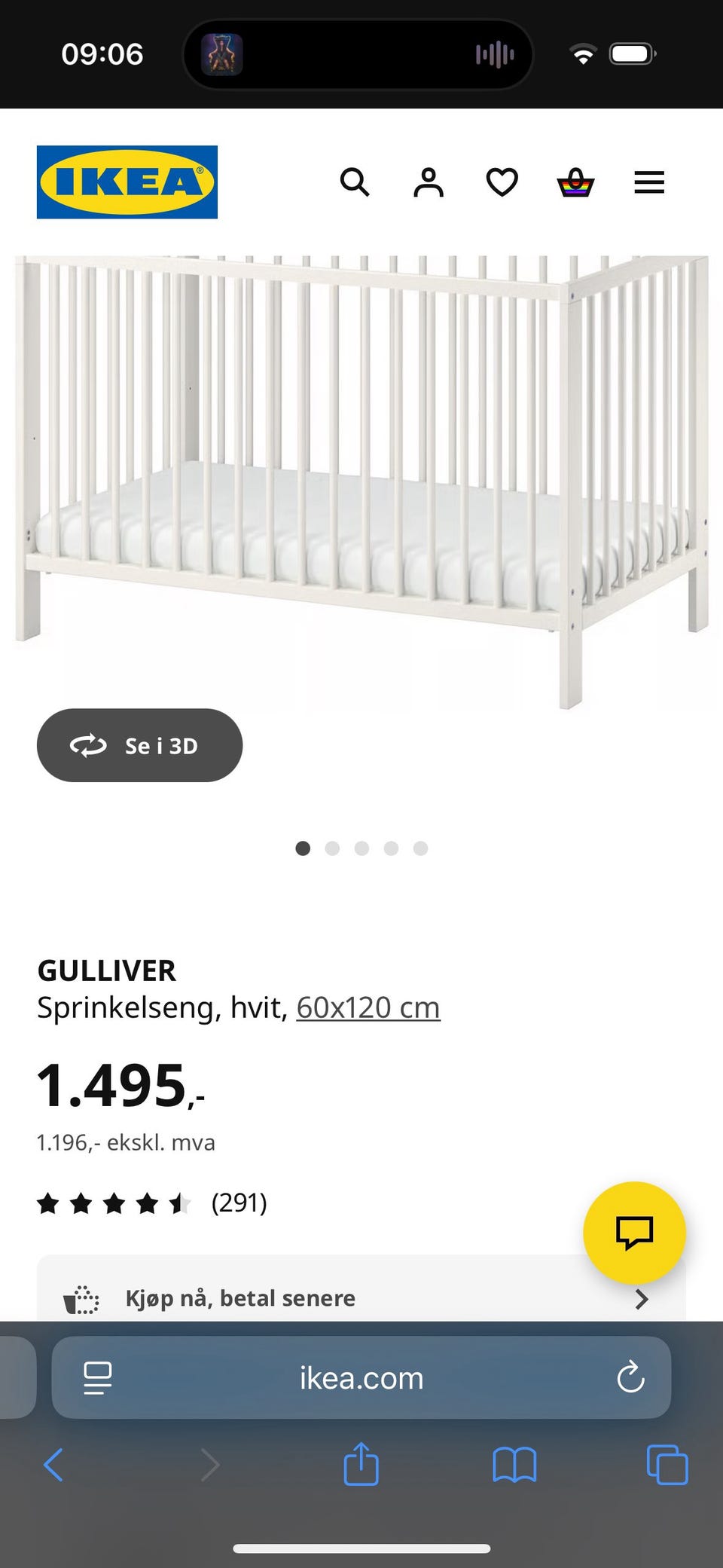This screenshot has height=1568, width=723.
Task: Select the second carousel dot
Action: (x=332, y=848)
